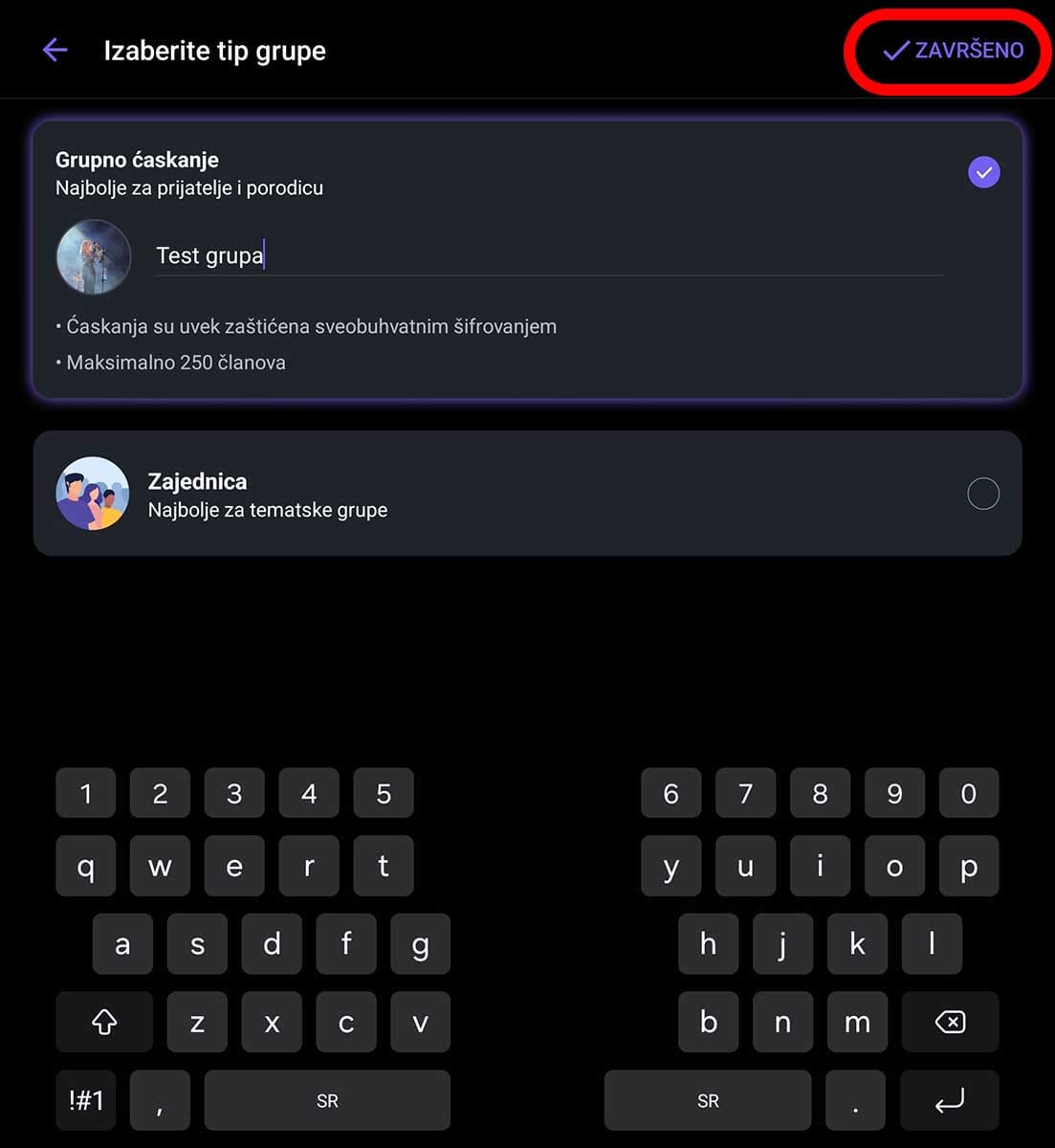Image resolution: width=1055 pixels, height=1148 pixels.
Task: Tap the keyboard shift key
Action: [104, 1022]
